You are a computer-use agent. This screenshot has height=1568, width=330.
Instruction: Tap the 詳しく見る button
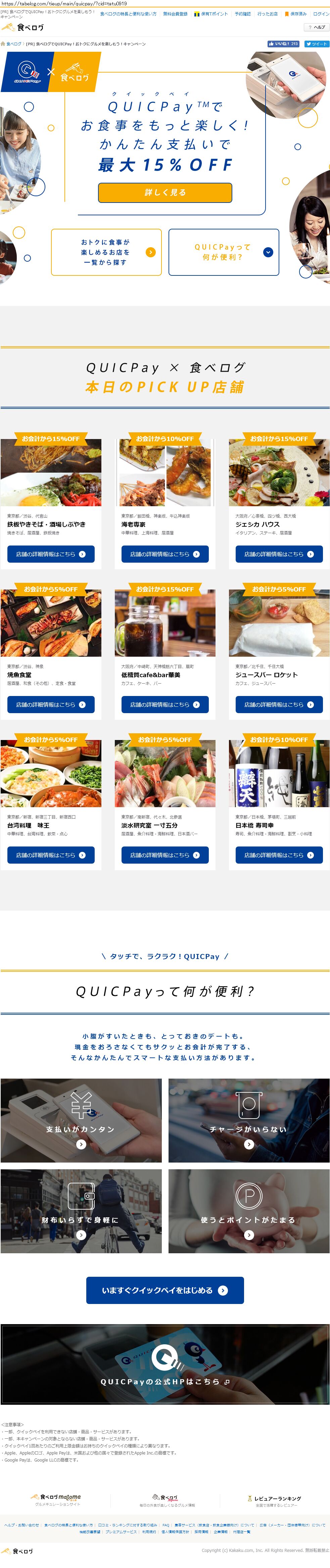pos(165,192)
